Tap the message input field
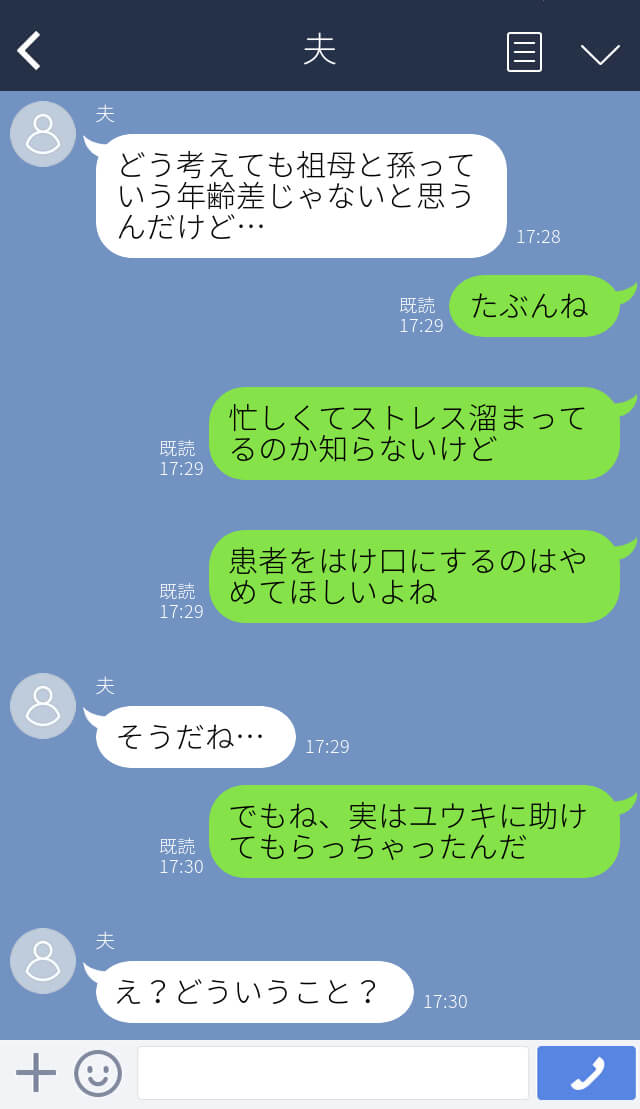This screenshot has width=640, height=1109. tap(333, 1073)
